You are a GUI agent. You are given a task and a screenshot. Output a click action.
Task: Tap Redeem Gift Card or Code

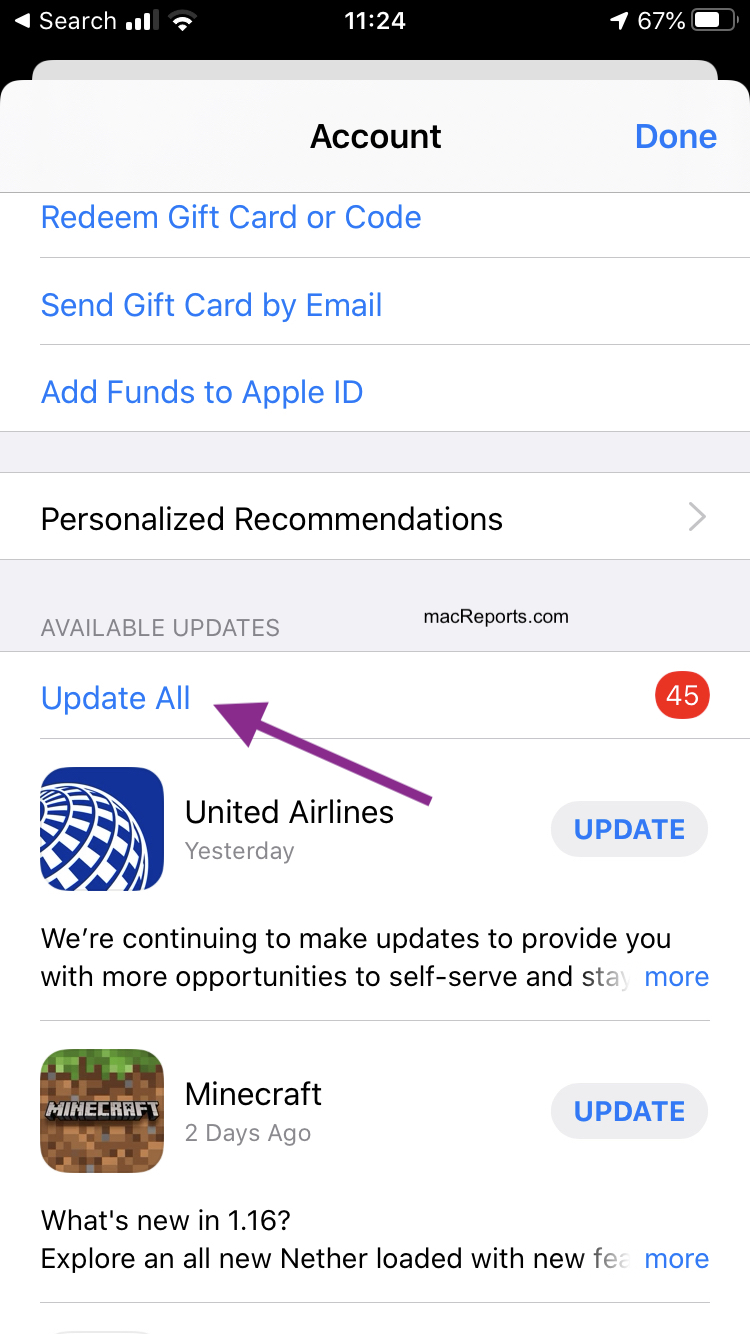click(231, 217)
